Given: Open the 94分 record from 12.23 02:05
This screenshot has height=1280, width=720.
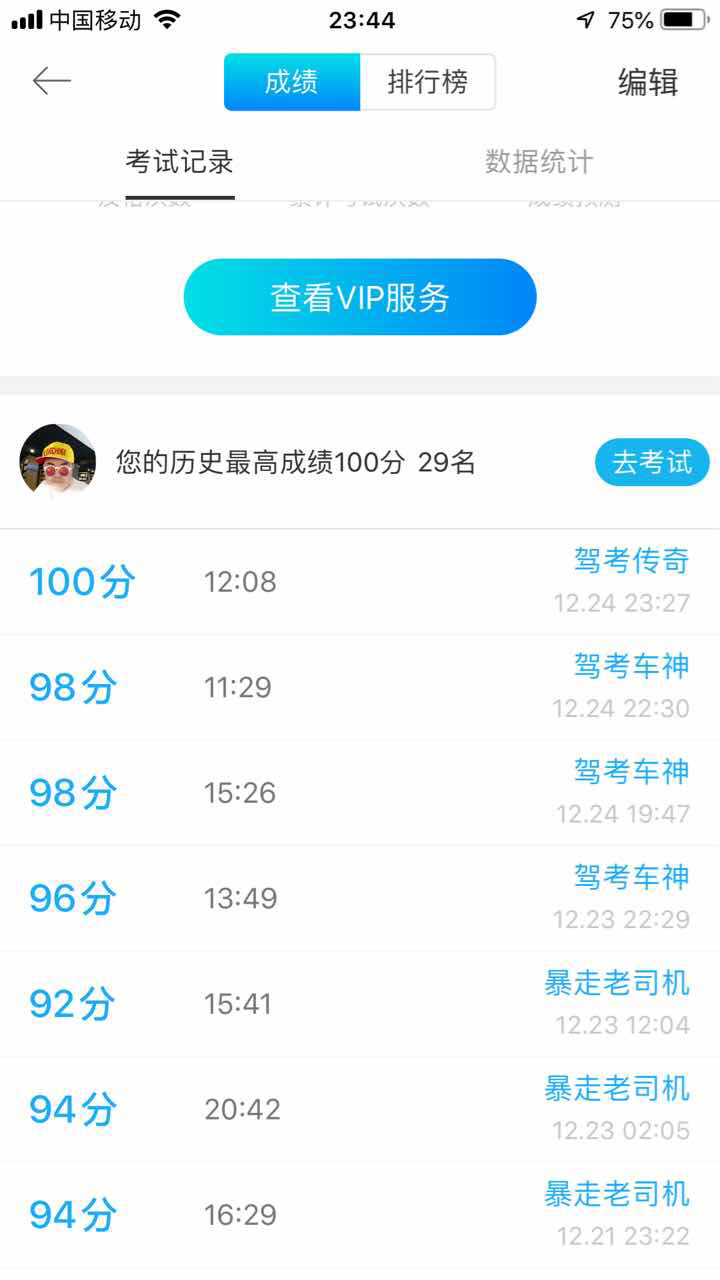Looking at the screenshot, I should (360, 1109).
